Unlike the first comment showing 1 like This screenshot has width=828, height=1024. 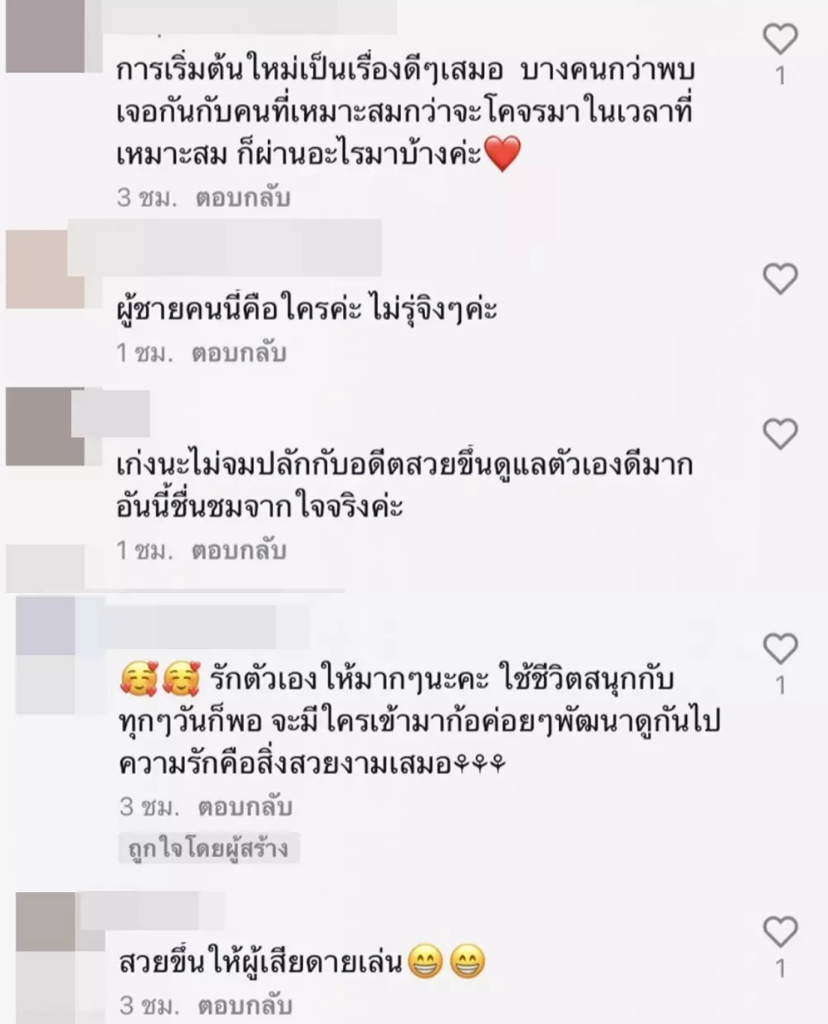pyautogui.click(x=782, y=40)
